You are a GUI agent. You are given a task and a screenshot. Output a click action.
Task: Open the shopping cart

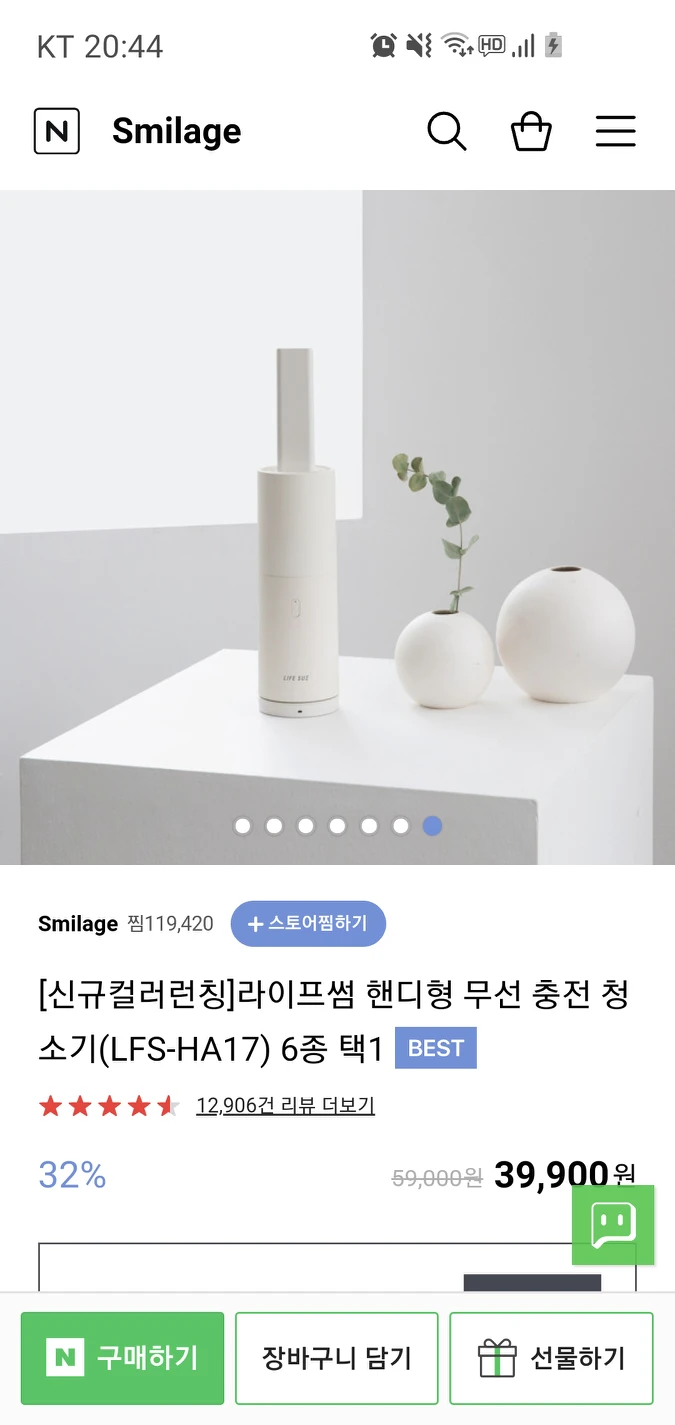[x=531, y=131]
